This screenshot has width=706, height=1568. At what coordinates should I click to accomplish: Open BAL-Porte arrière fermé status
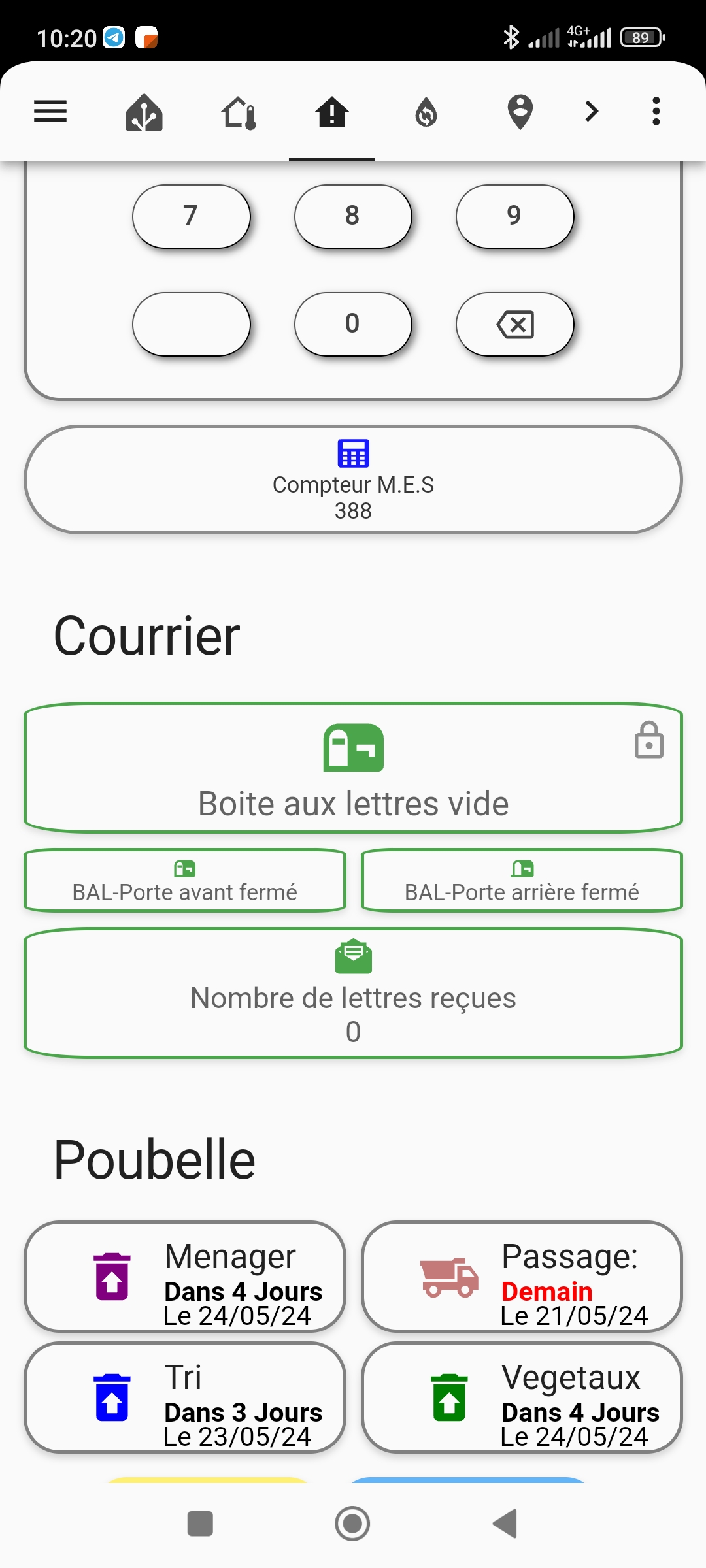(522, 880)
